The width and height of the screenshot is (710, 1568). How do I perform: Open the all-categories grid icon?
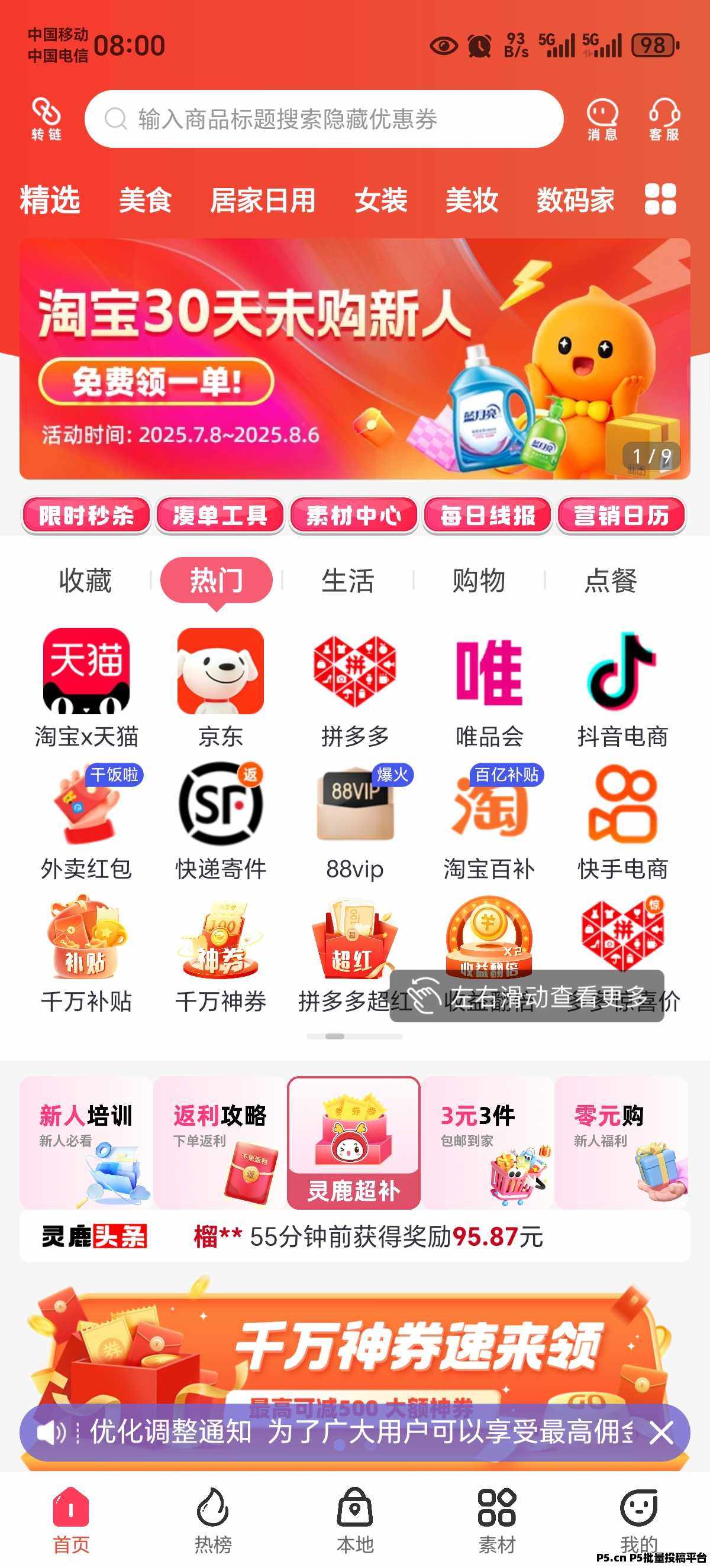tap(660, 200)
